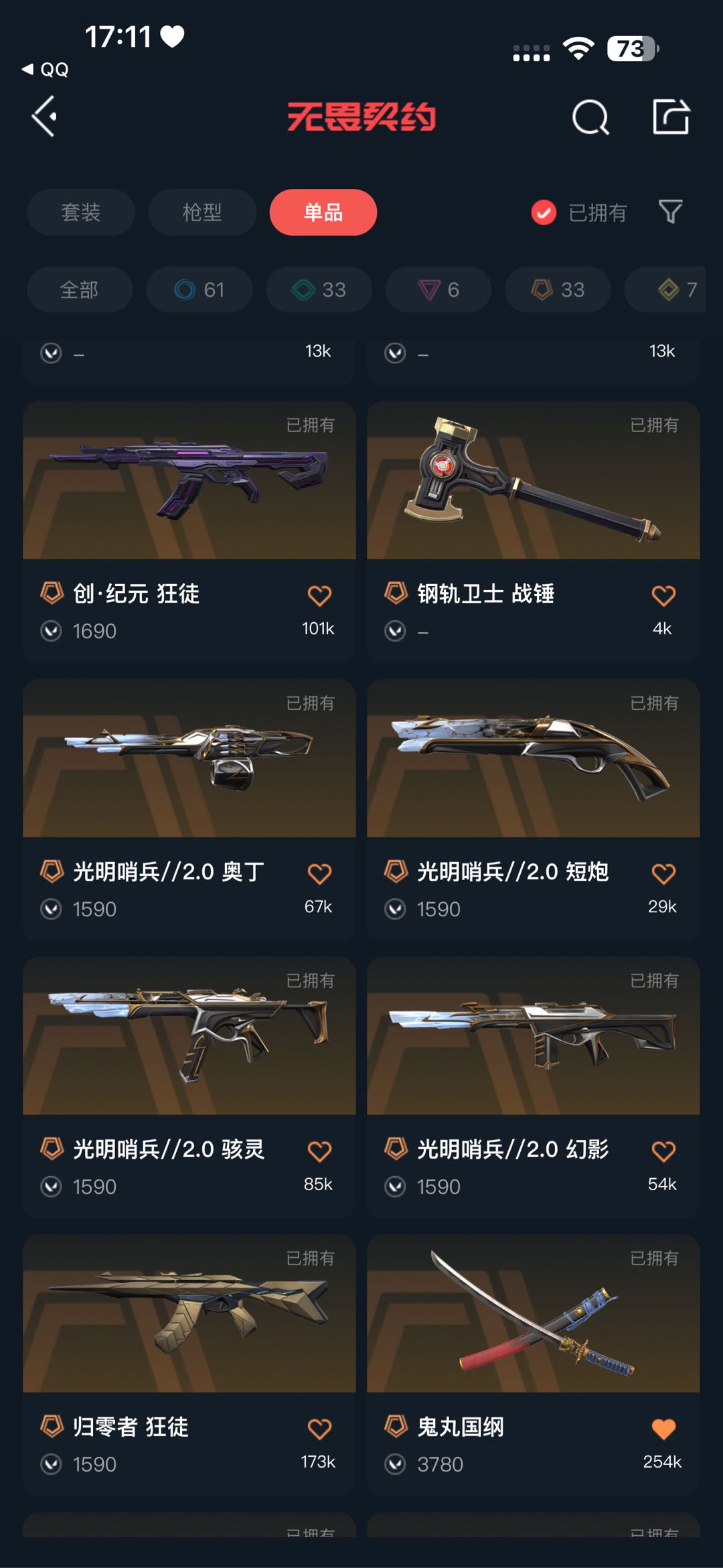Filter by the green tier chip 33
This screenshot has width=723, height=1568.
[x=319, y=289]
